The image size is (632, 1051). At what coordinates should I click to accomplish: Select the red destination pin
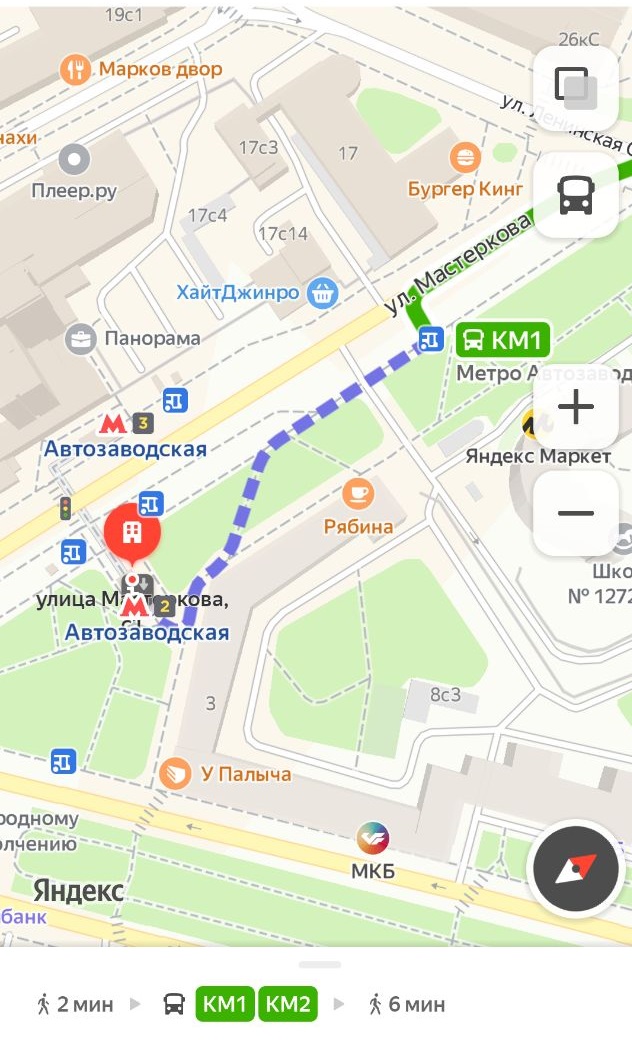click(132, 534)
